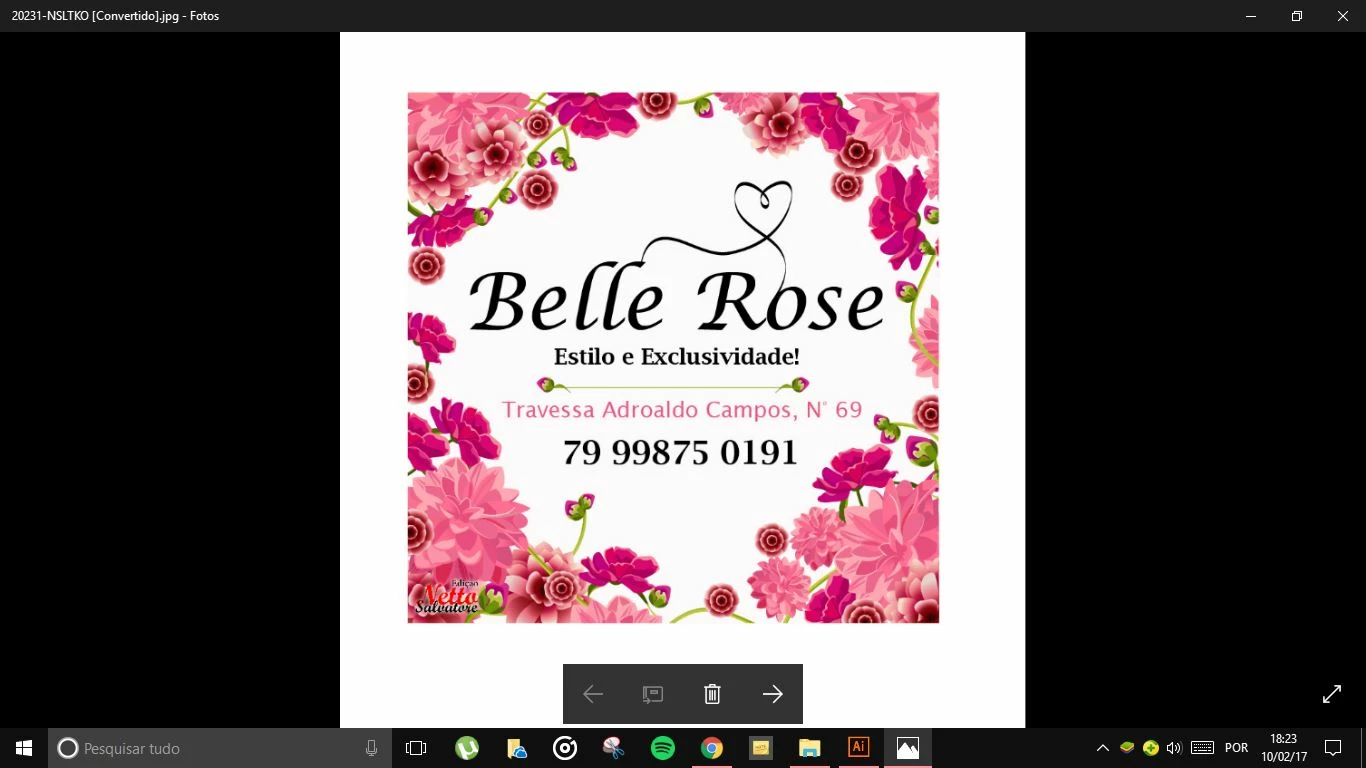Go to the next photo
Screen dimensions: 1366x768
(772, 694)
